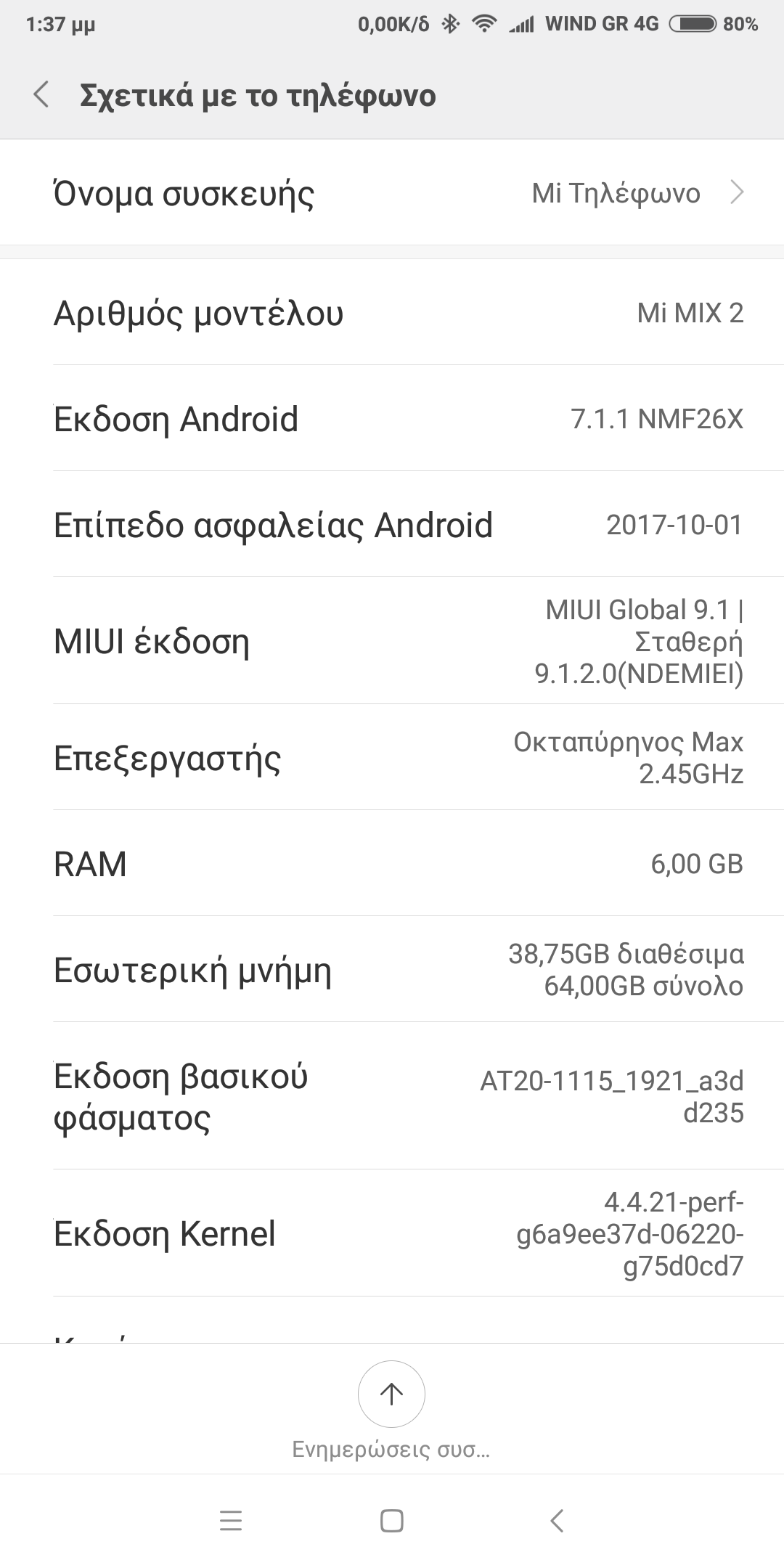Tap the MIUI έκδοση row

392,642
